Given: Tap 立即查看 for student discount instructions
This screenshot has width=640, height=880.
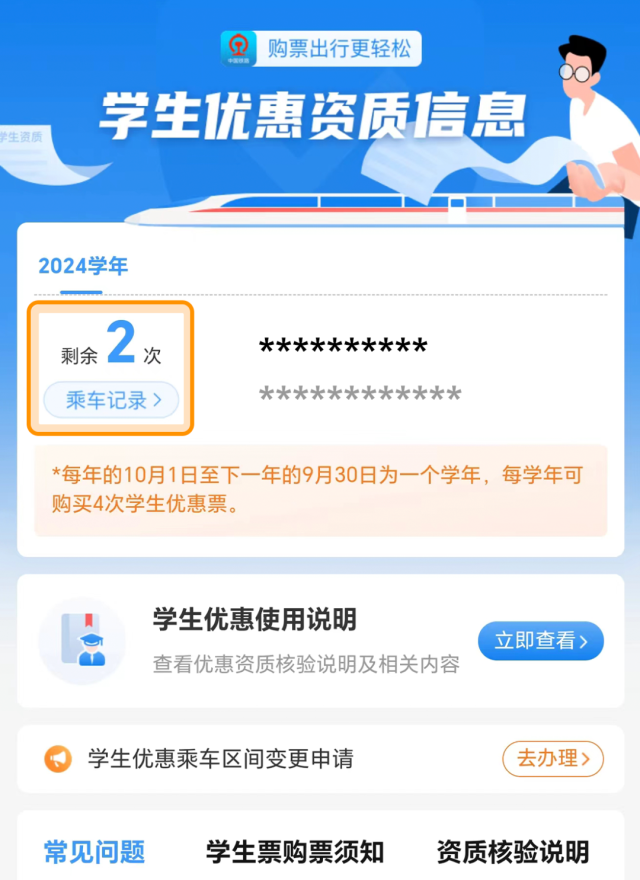Looking at the screenshot, I should (540, 641).
